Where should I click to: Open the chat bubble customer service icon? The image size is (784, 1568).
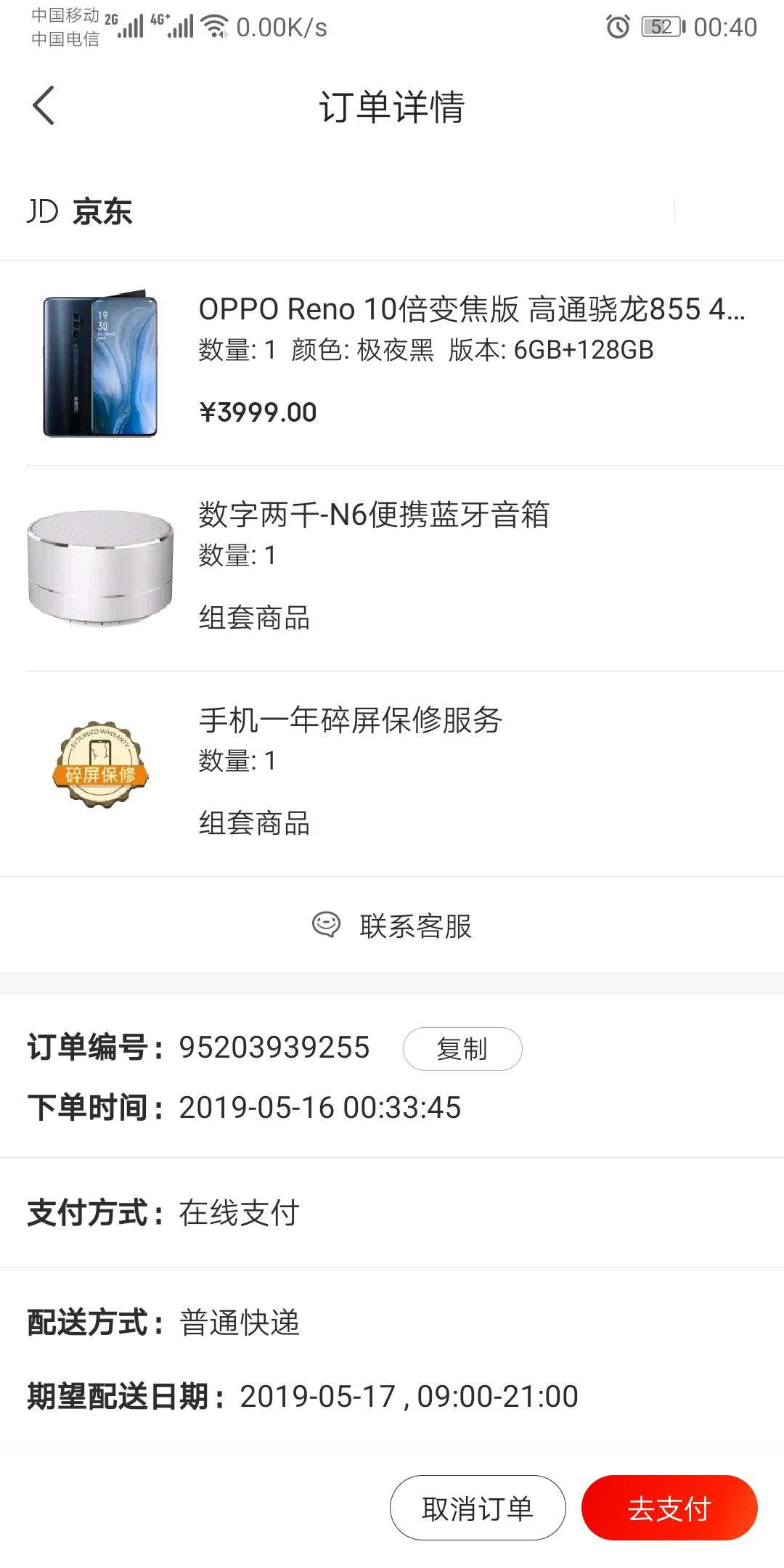[x=326, y=925]
